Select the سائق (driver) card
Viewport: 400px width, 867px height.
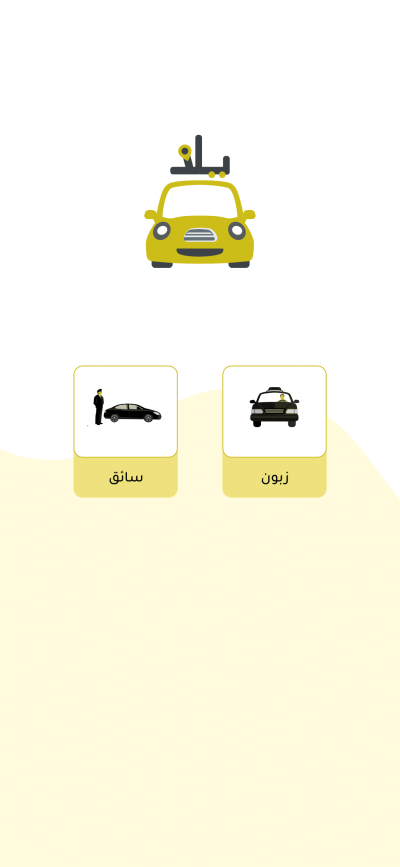126,431
